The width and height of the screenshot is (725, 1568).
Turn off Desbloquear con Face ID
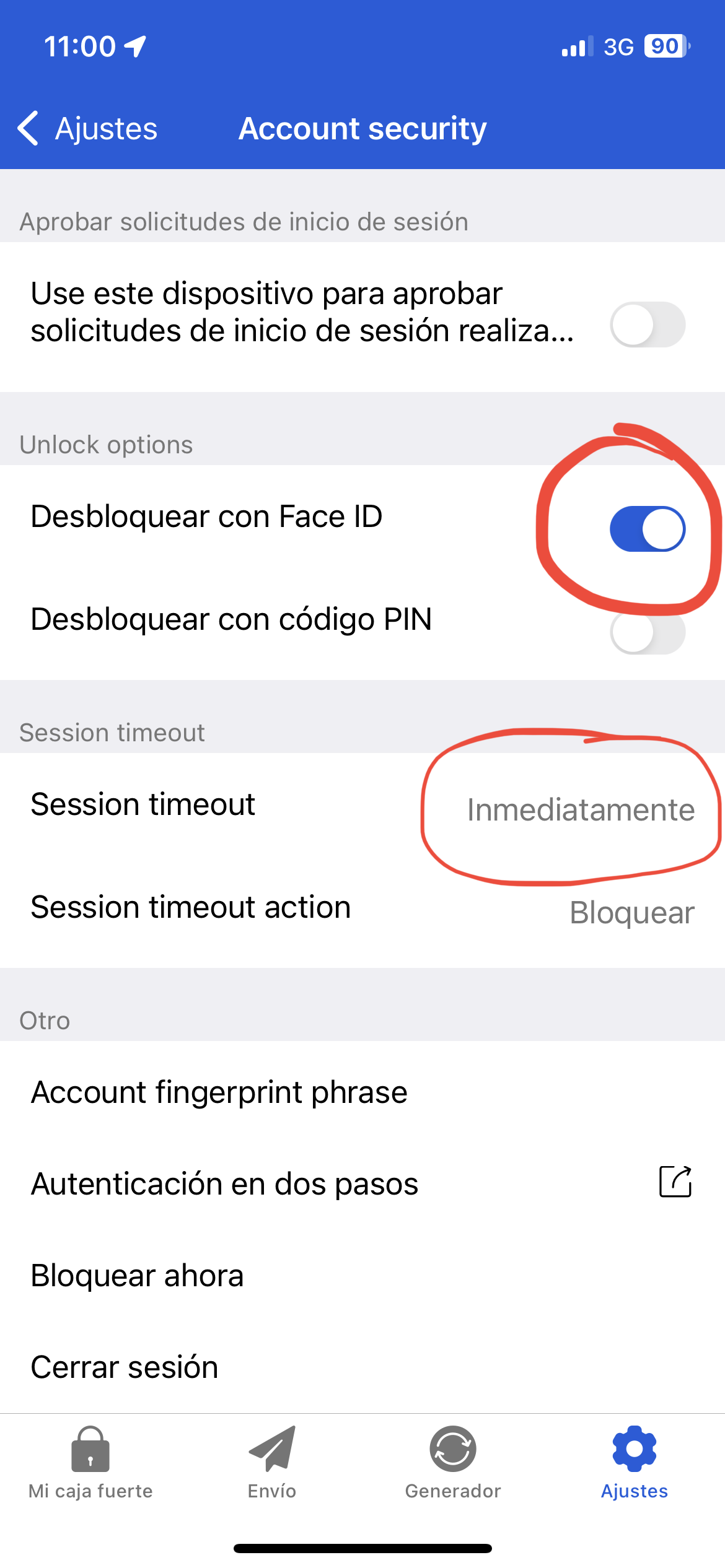point(647,529)
